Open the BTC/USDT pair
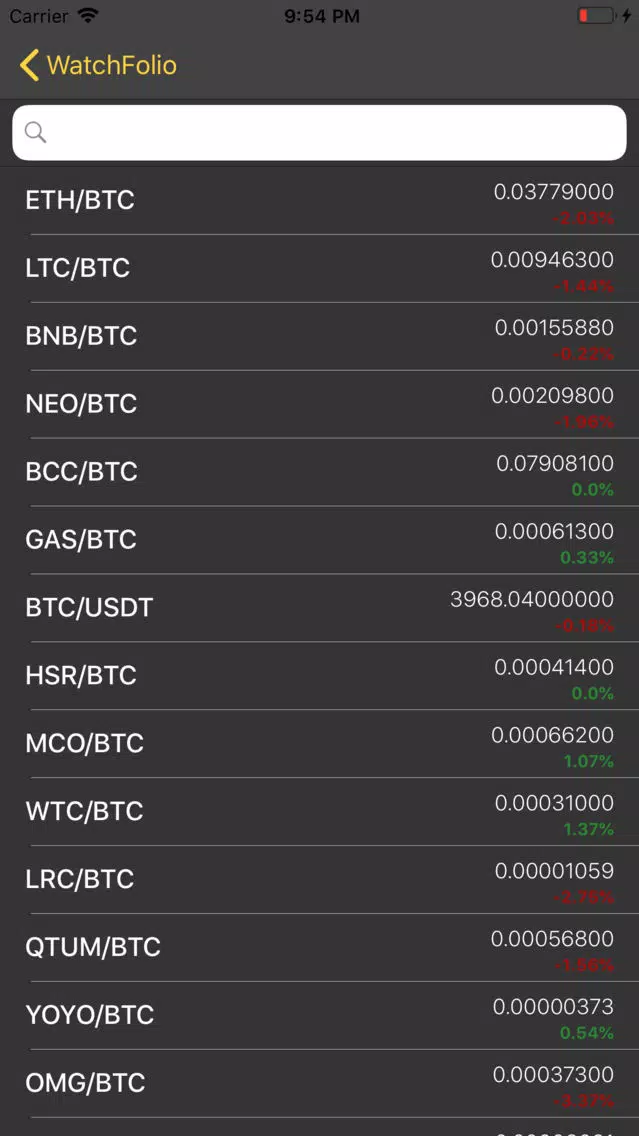This screenshot has height=1136, width=639. [320, 609]
